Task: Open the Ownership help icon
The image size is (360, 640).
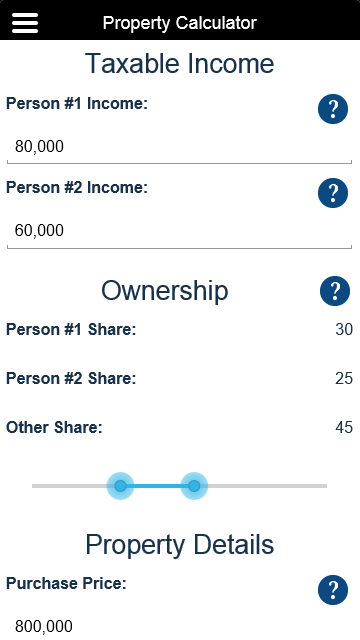Action: pyautogui.click(x=335, y=291)
